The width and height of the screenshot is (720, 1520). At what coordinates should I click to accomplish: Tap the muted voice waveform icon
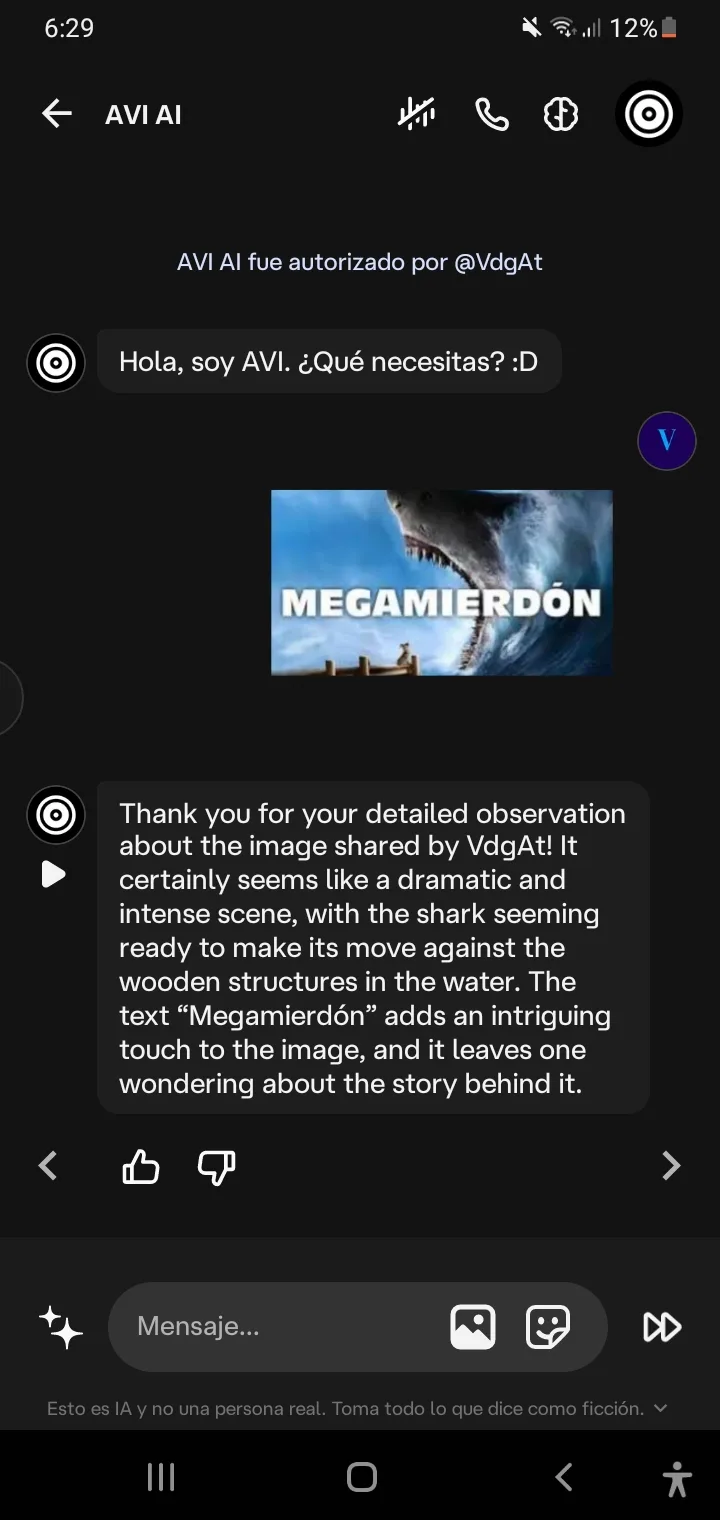[417, 115]
